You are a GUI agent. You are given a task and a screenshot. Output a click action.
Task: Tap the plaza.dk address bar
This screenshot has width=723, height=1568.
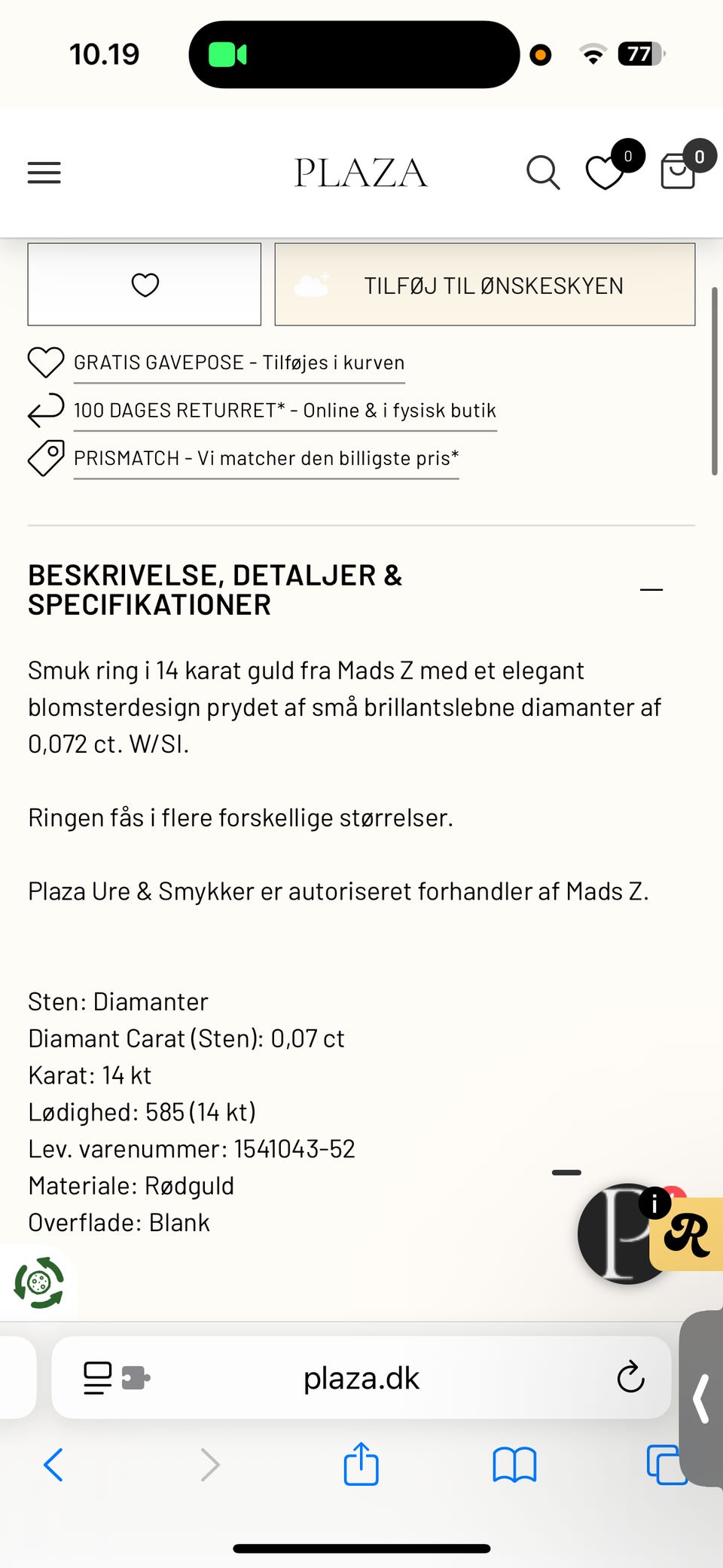click(361, 1377)
